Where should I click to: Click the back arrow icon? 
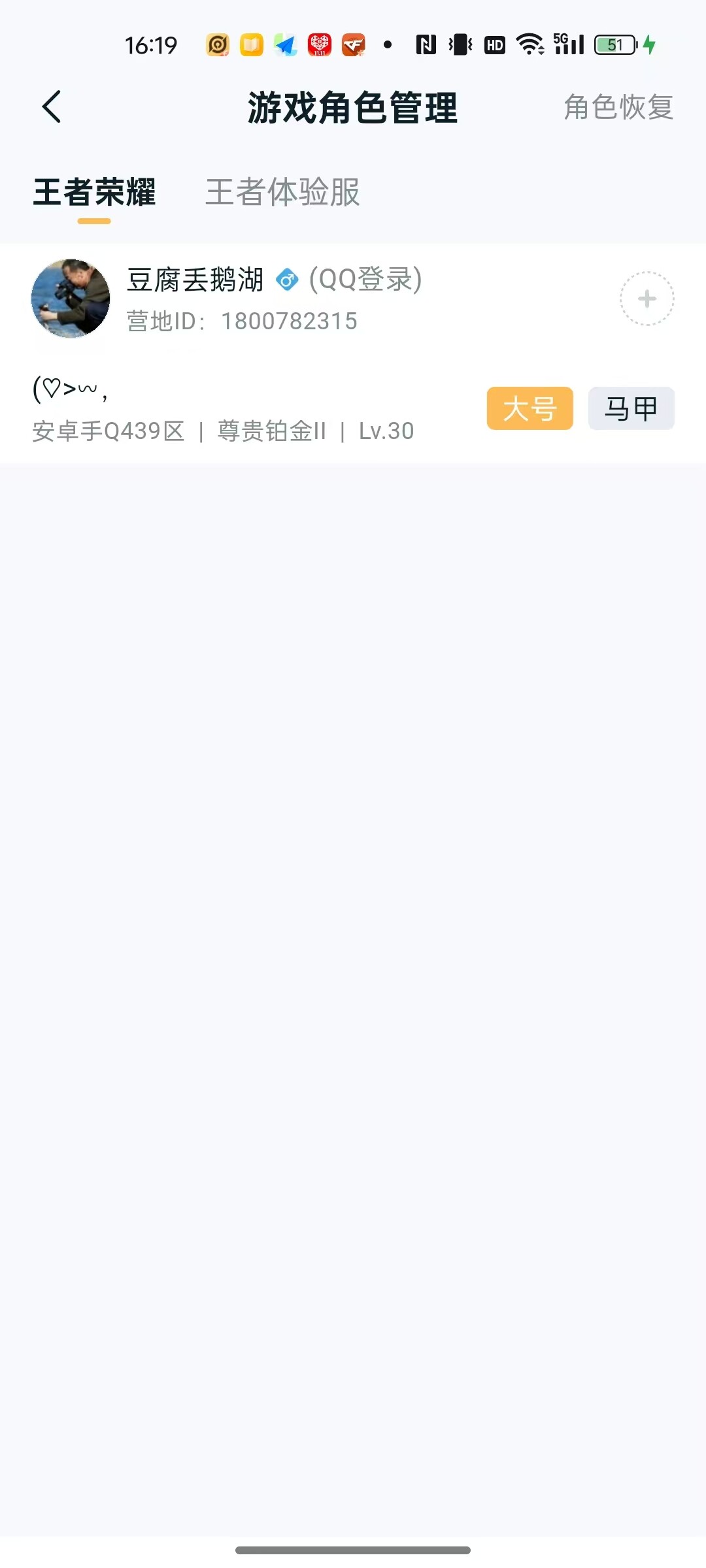click(x=52, y=106)
